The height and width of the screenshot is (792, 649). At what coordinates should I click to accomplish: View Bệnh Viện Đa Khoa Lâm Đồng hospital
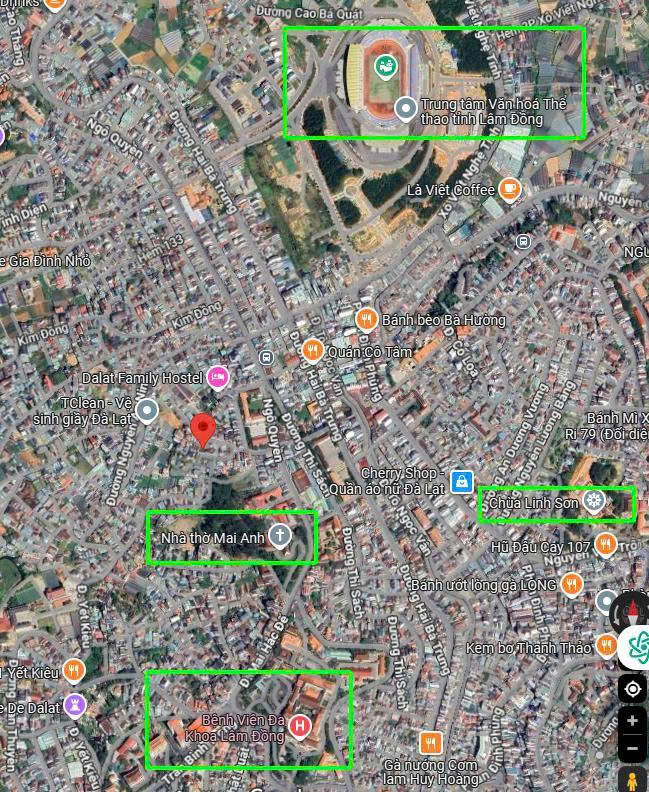click(300, 725)
